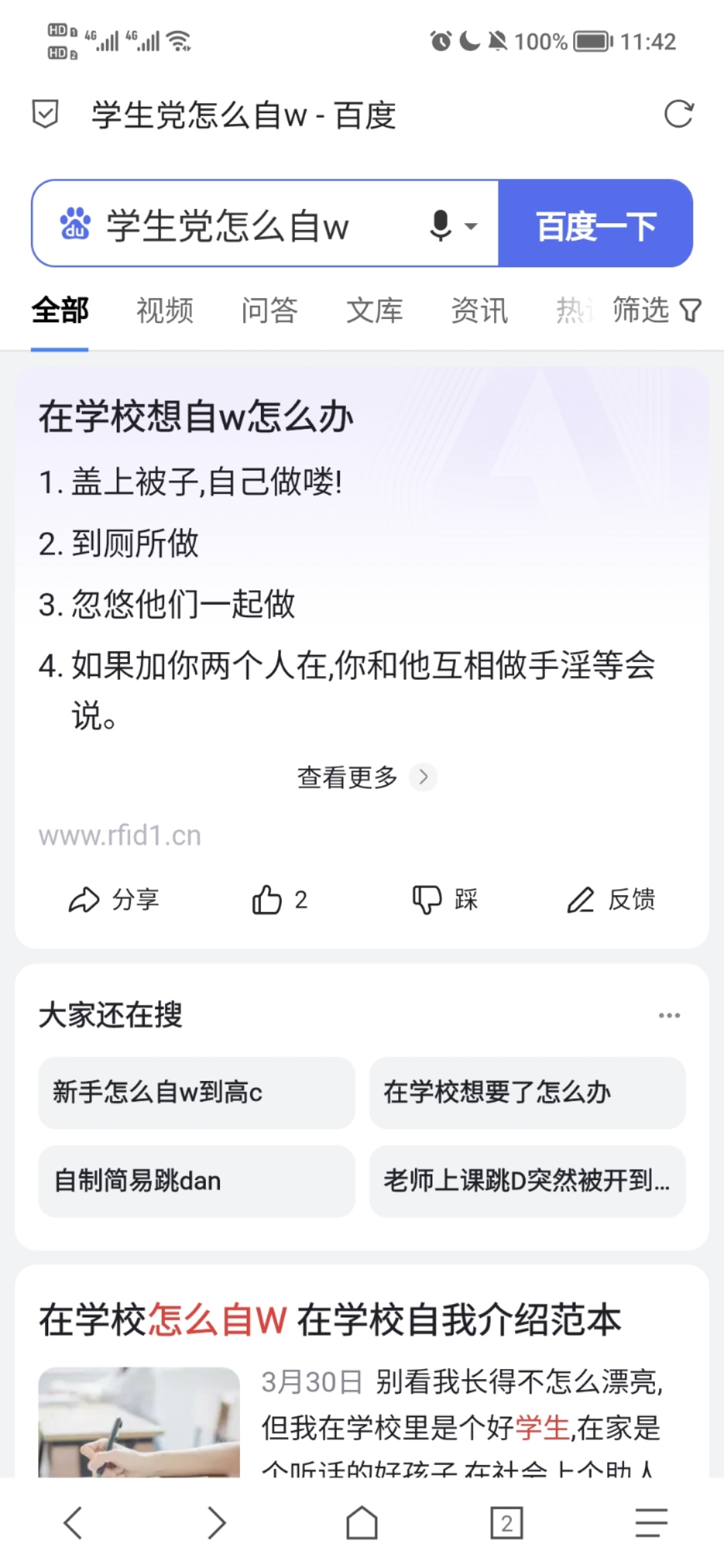Start voice search with the microphone
Viewport: 724px width, 1568px height.
click(x=441, y=225)
